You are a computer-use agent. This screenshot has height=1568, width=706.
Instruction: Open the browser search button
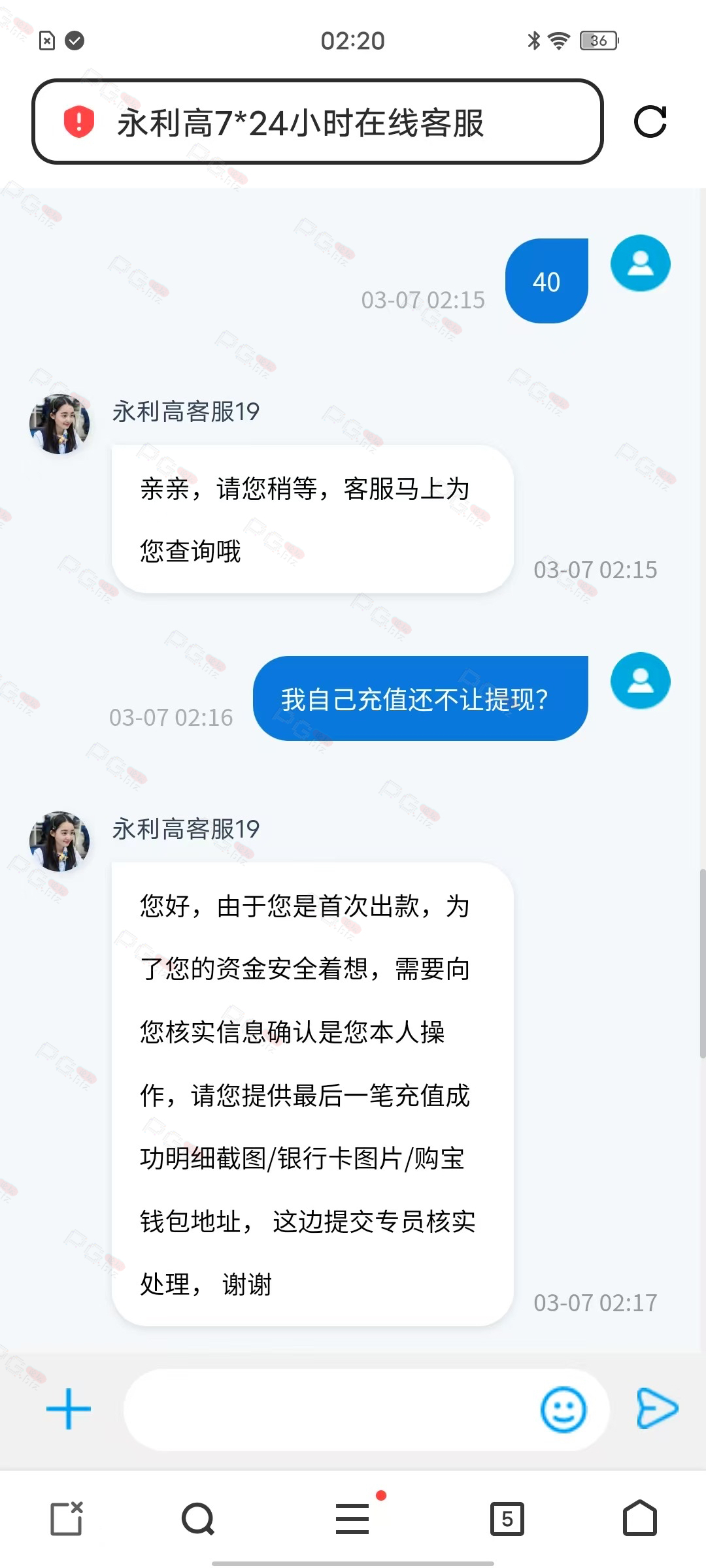pyautogui.click(x=198, y=1519)
